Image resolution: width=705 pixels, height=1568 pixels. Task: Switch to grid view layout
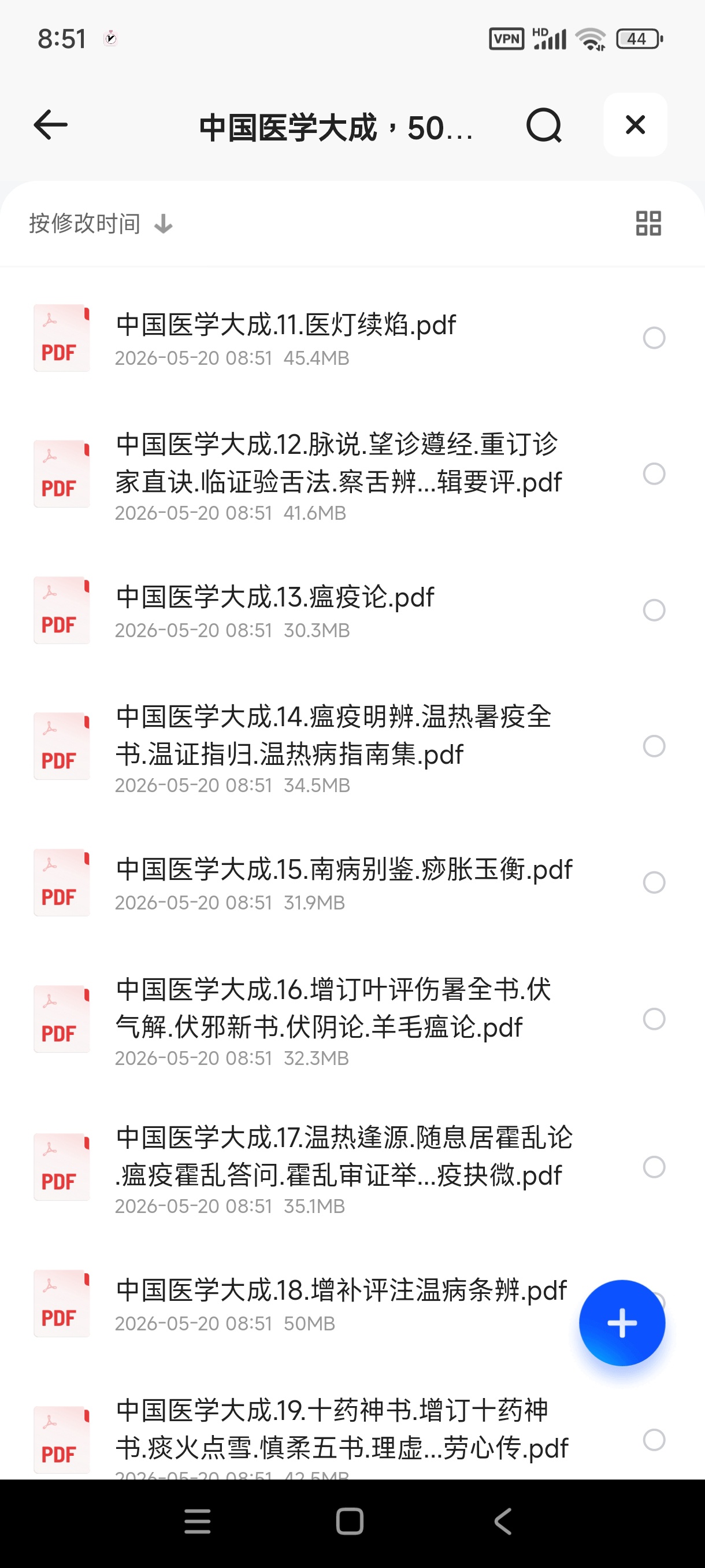[648, 223]
